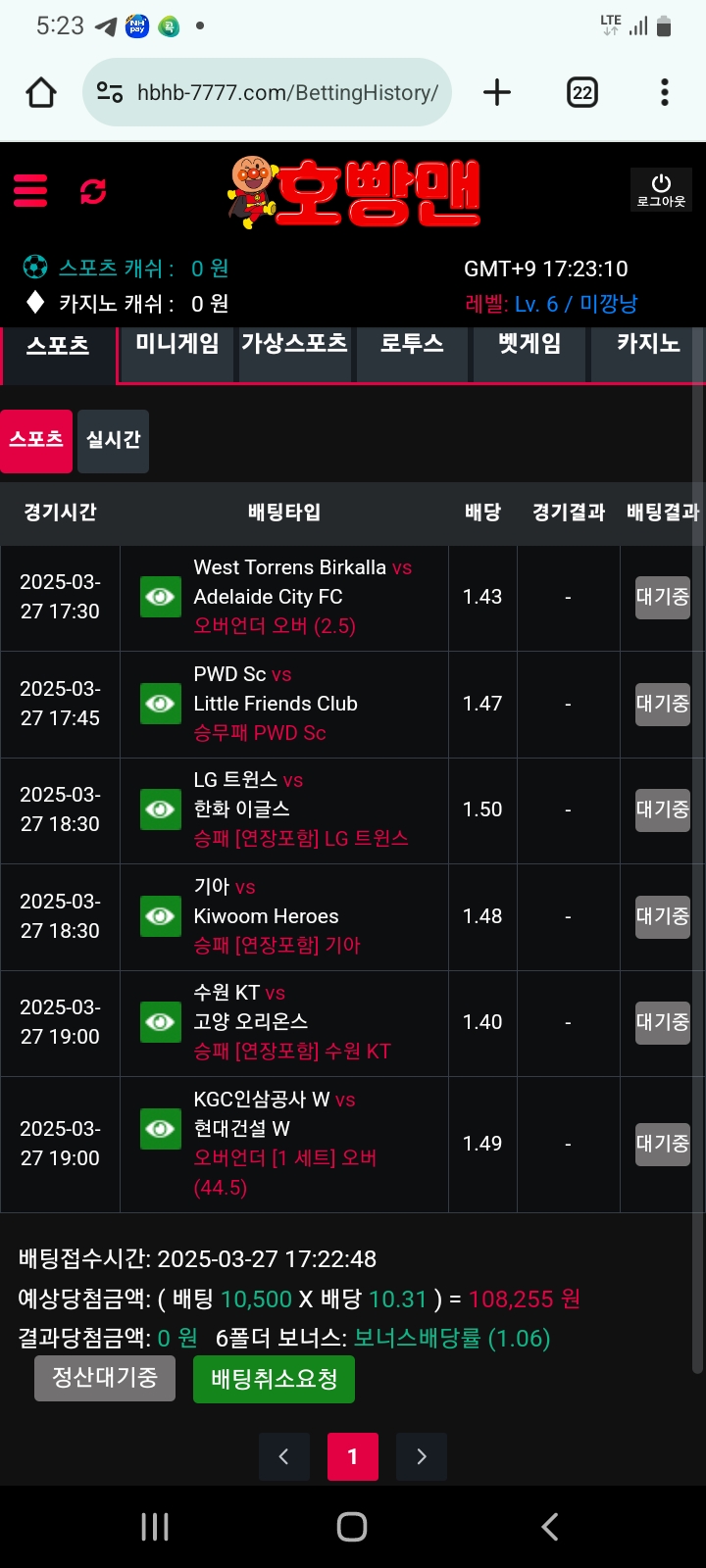Switch to the 가상스포츠 tab

[x=294, y=344]
